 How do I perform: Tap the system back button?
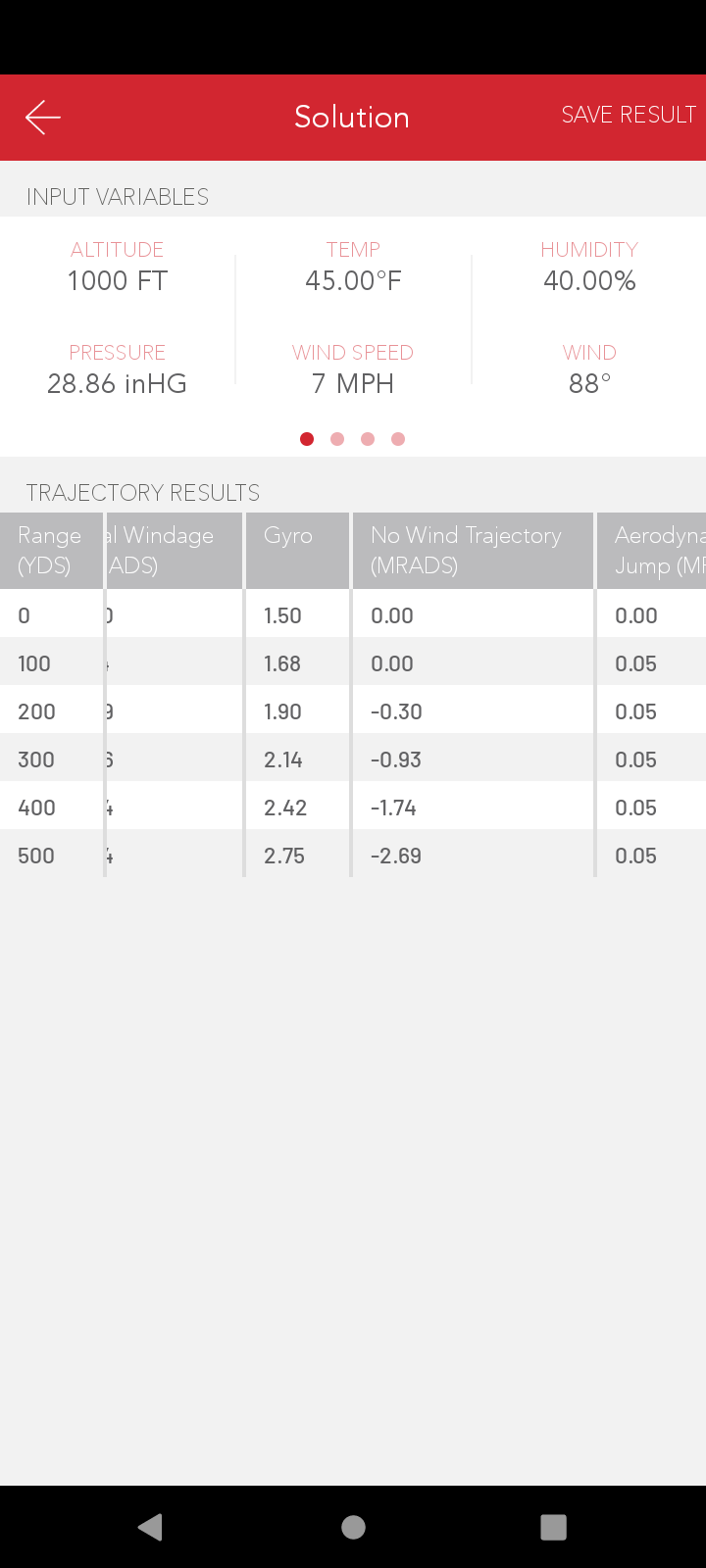pos(150,1527)
